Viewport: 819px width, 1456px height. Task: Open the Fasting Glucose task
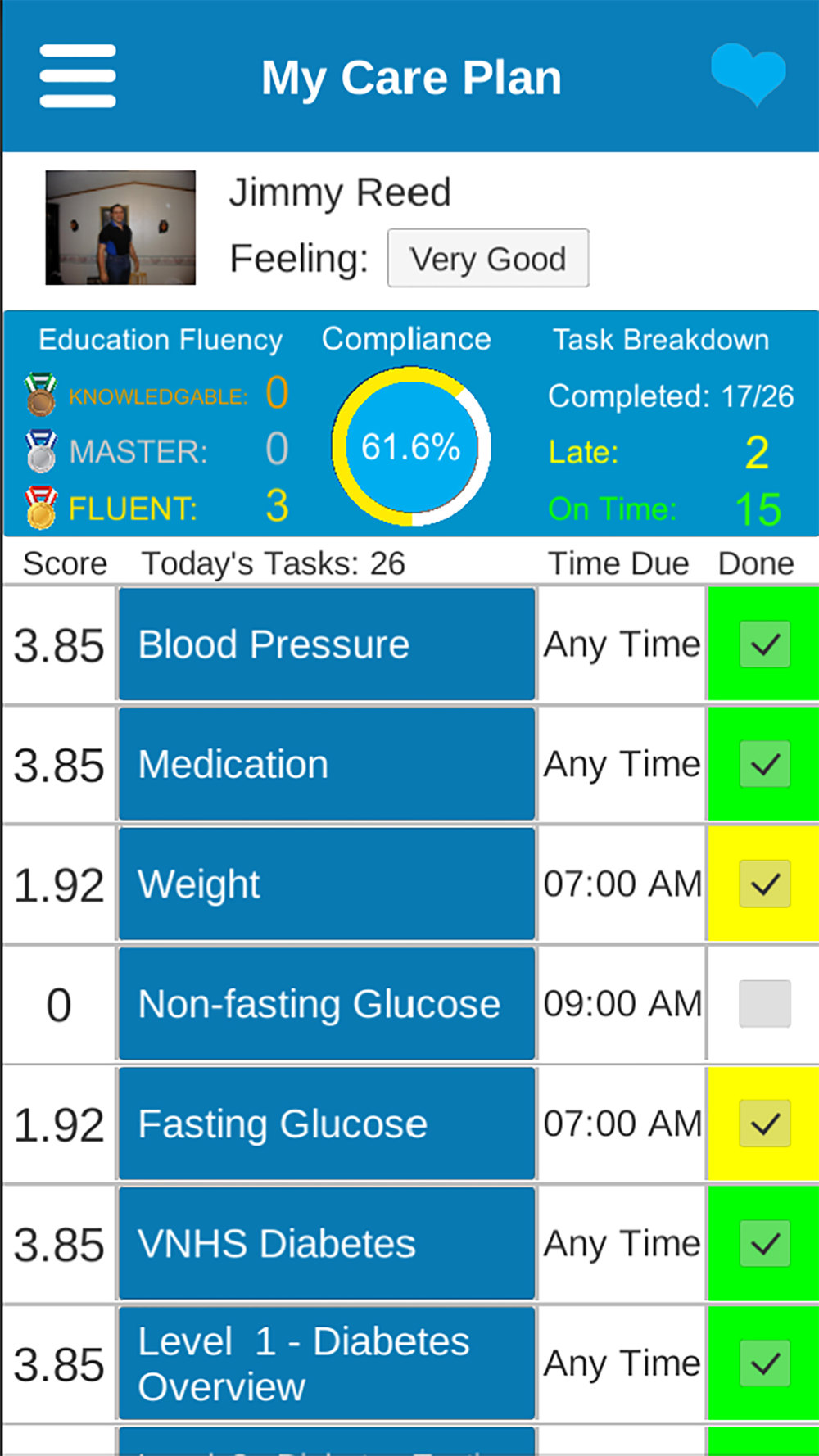(327, 1124)
